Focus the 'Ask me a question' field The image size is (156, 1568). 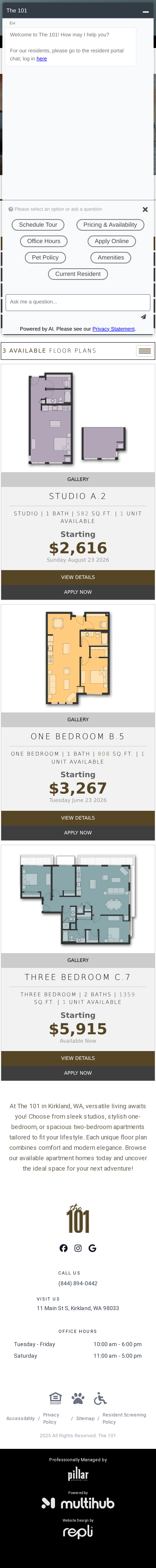[78, 302]
